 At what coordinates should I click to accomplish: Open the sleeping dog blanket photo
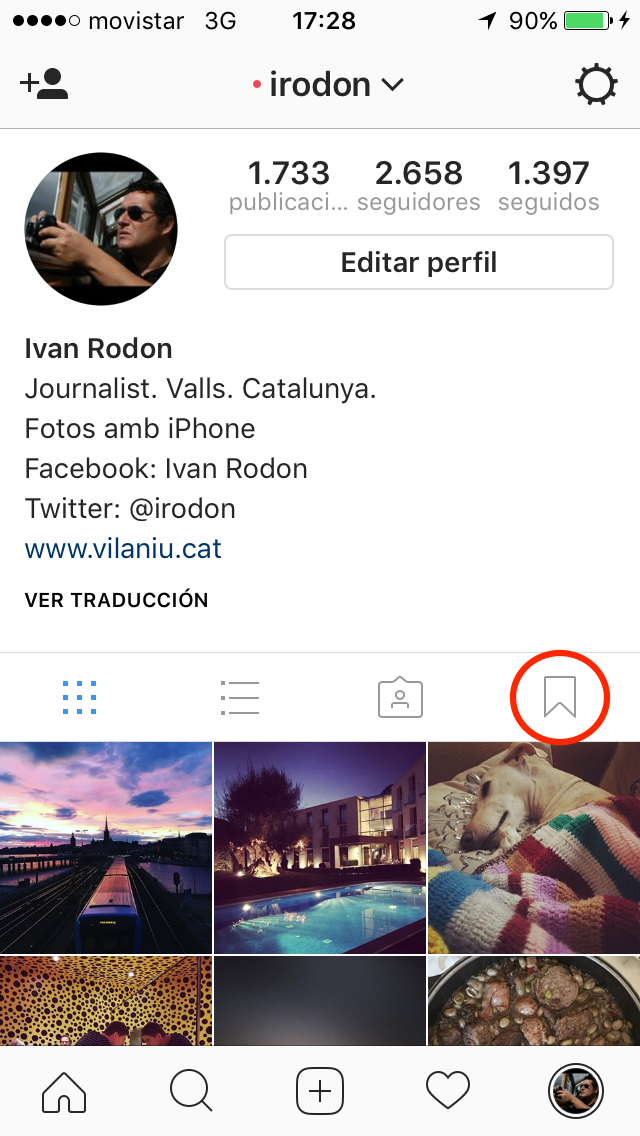(534, 847)
